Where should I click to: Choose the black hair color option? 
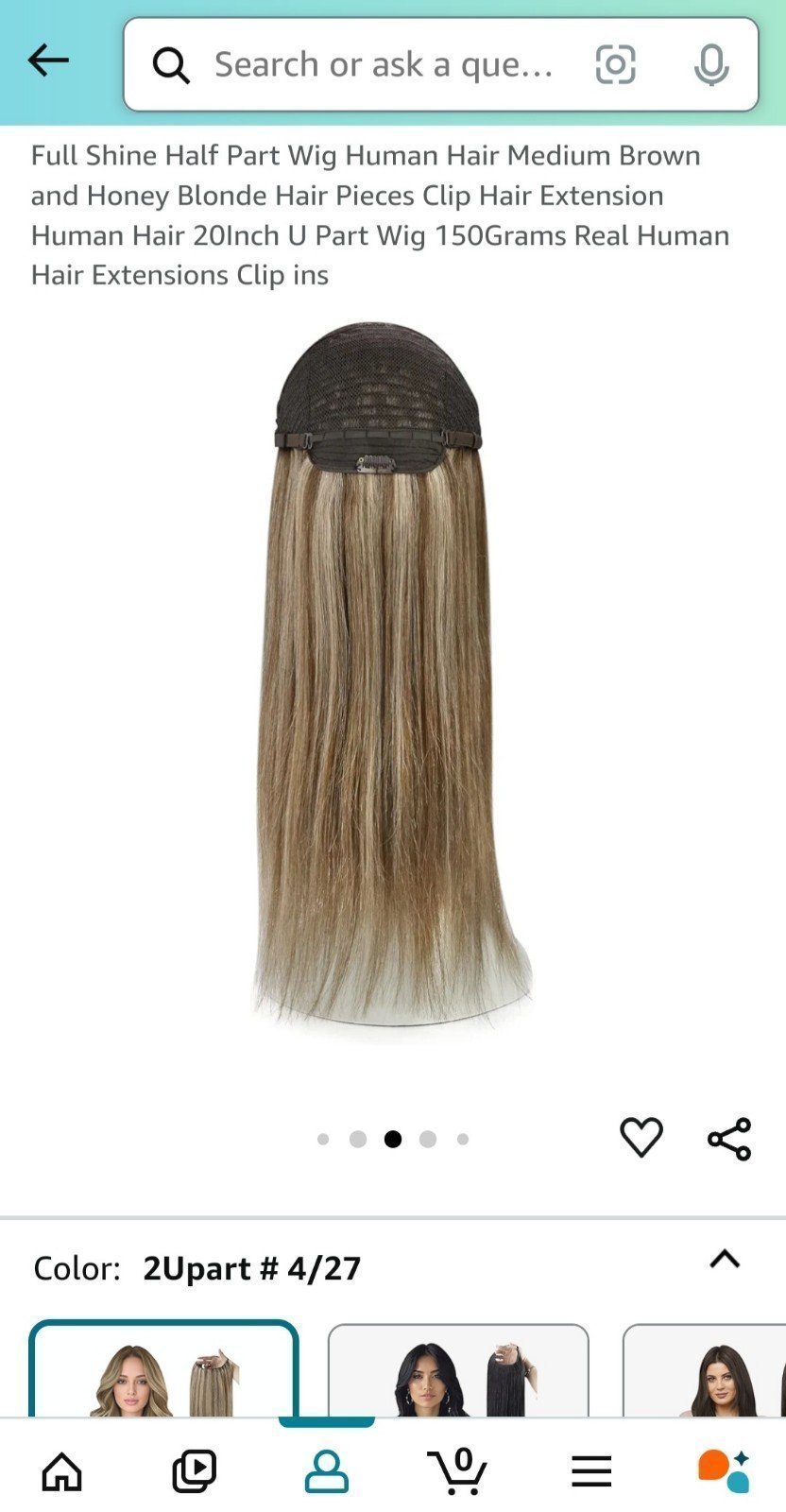458,1370
